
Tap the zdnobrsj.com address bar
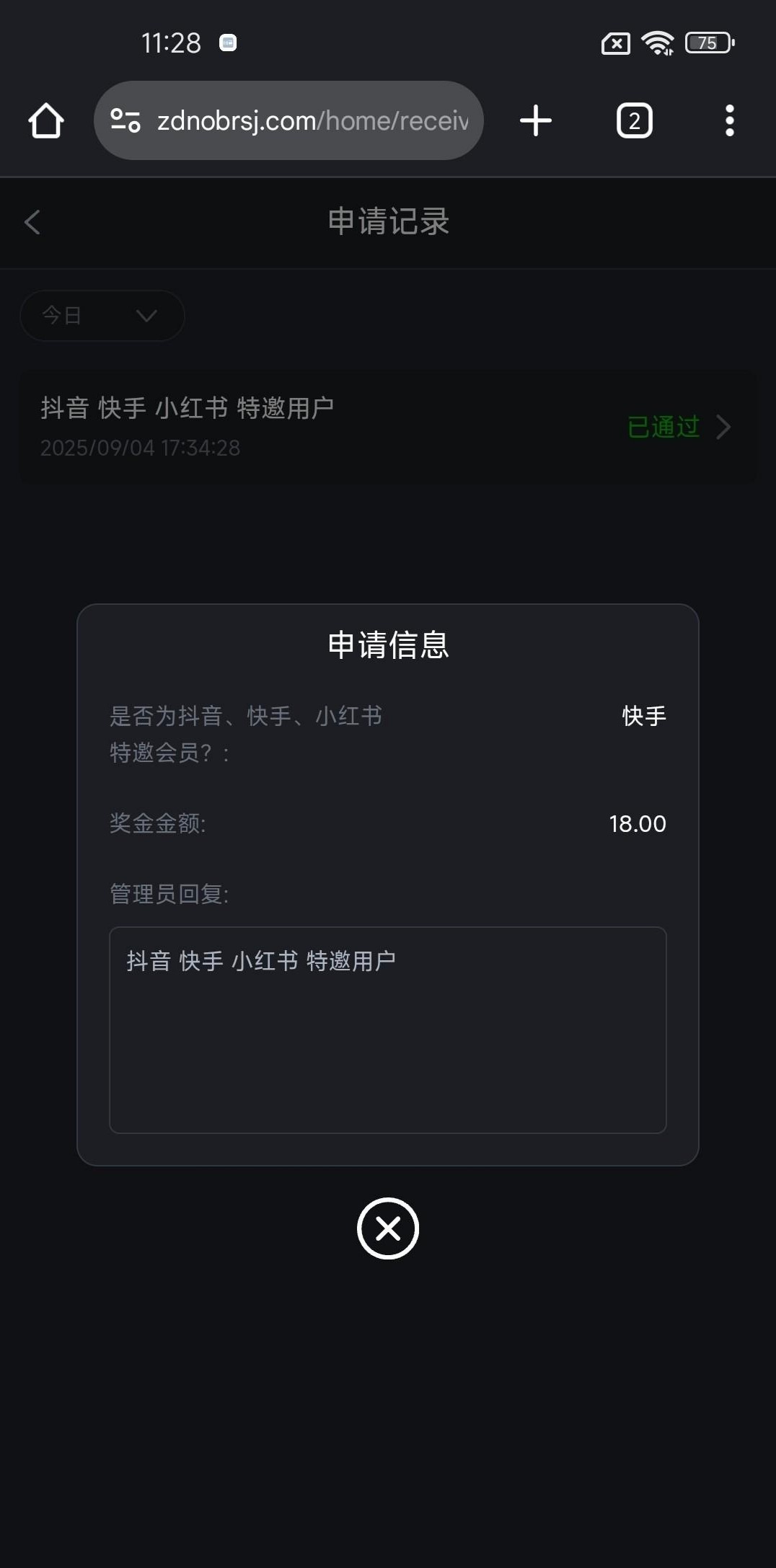point(312,120)
